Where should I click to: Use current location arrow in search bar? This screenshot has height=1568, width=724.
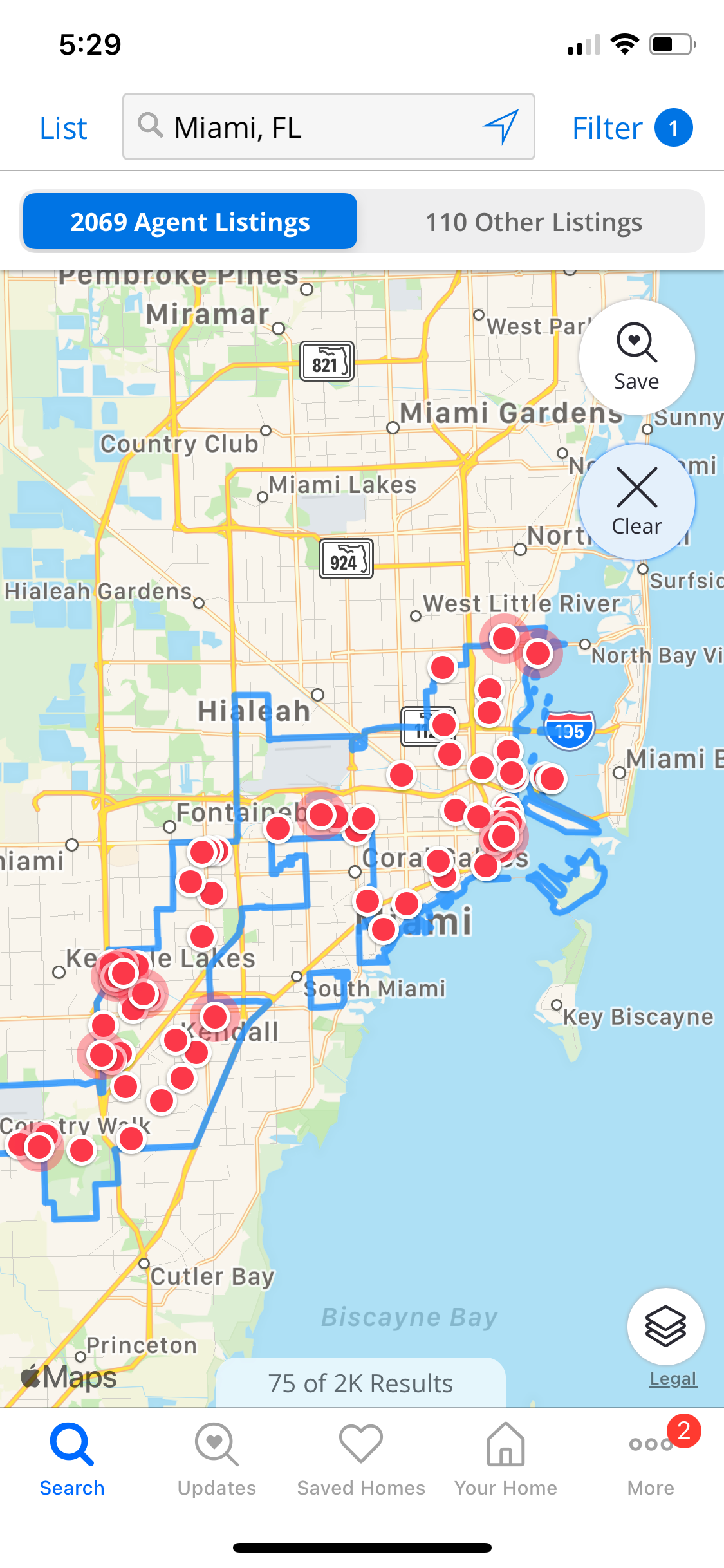(x=501, y=126)
